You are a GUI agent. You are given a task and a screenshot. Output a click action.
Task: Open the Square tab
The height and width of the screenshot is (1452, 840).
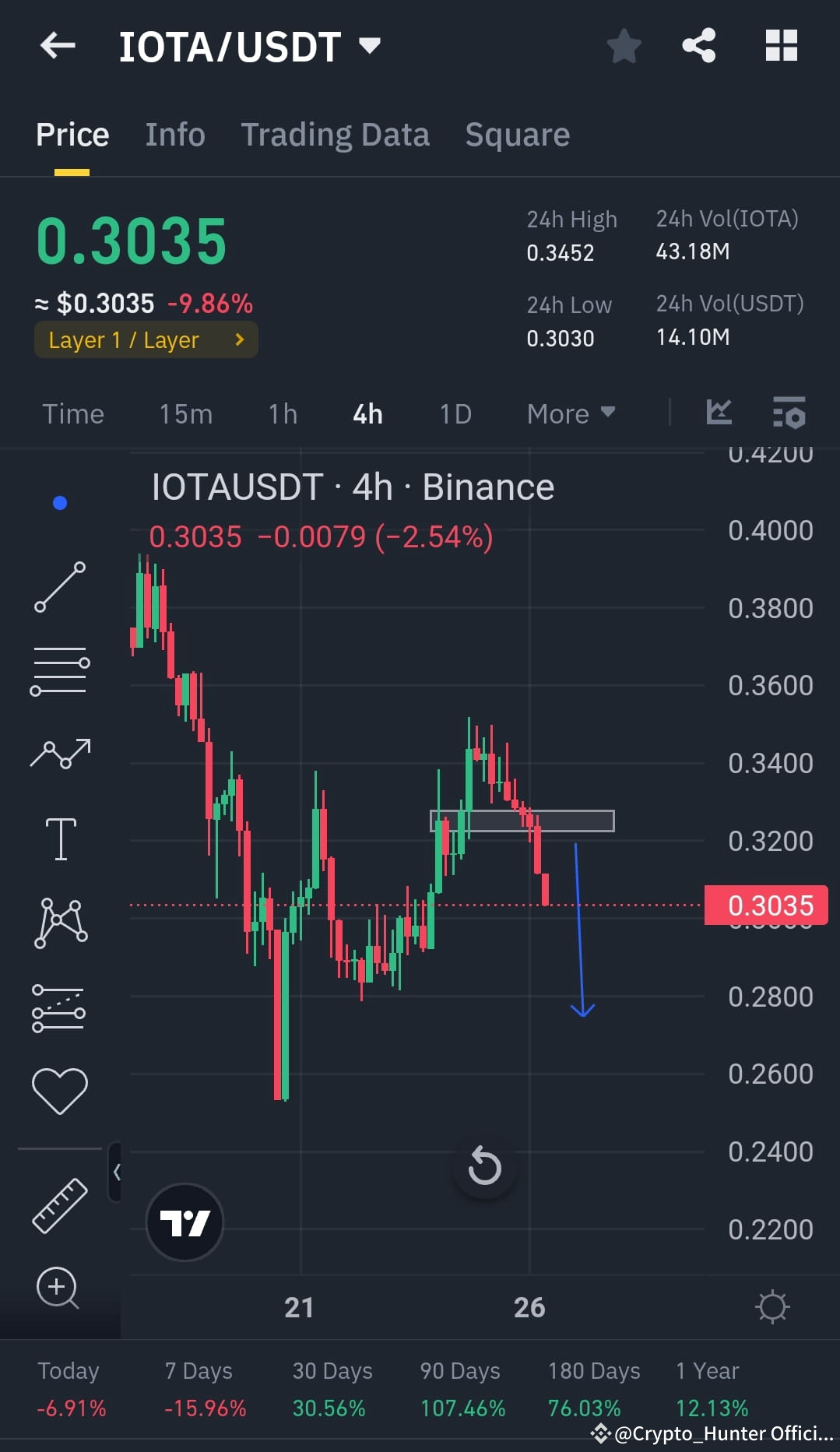tap(516, 134)
